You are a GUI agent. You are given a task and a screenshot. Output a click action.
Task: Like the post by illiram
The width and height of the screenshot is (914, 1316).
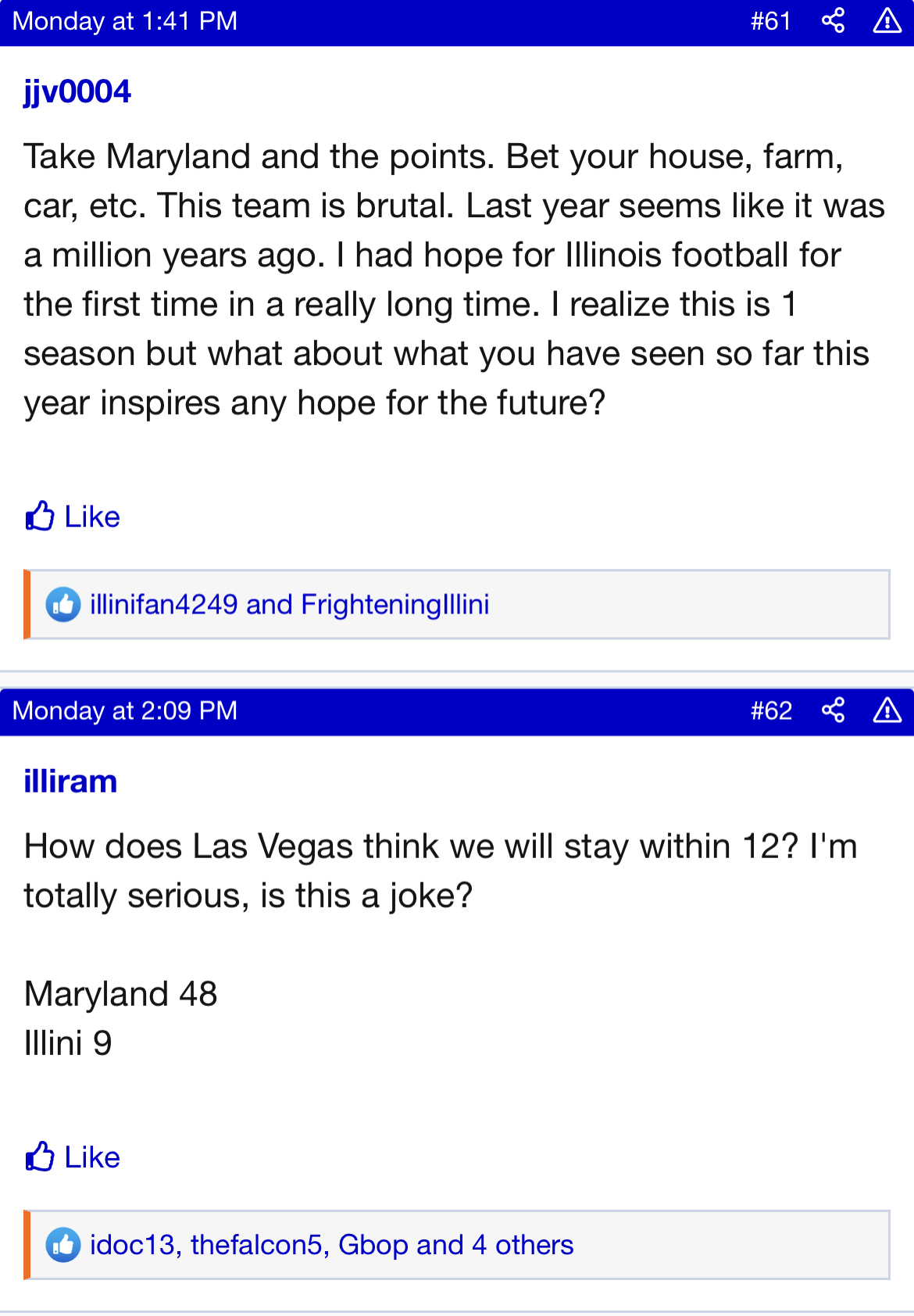coord(73,1157)
